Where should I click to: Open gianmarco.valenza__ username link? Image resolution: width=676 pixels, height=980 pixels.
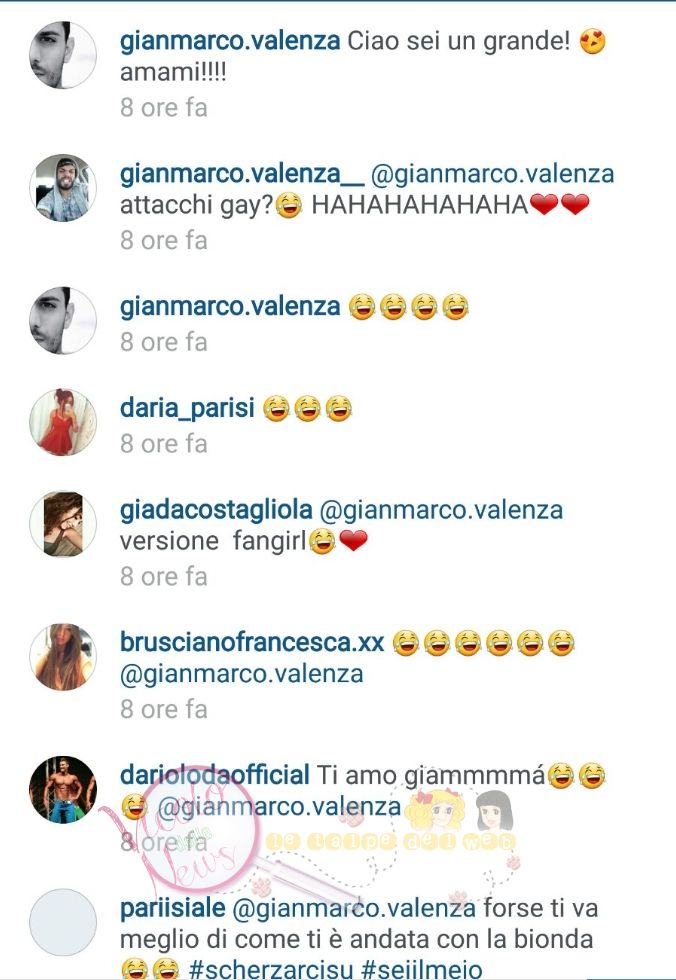pos(241,174)
